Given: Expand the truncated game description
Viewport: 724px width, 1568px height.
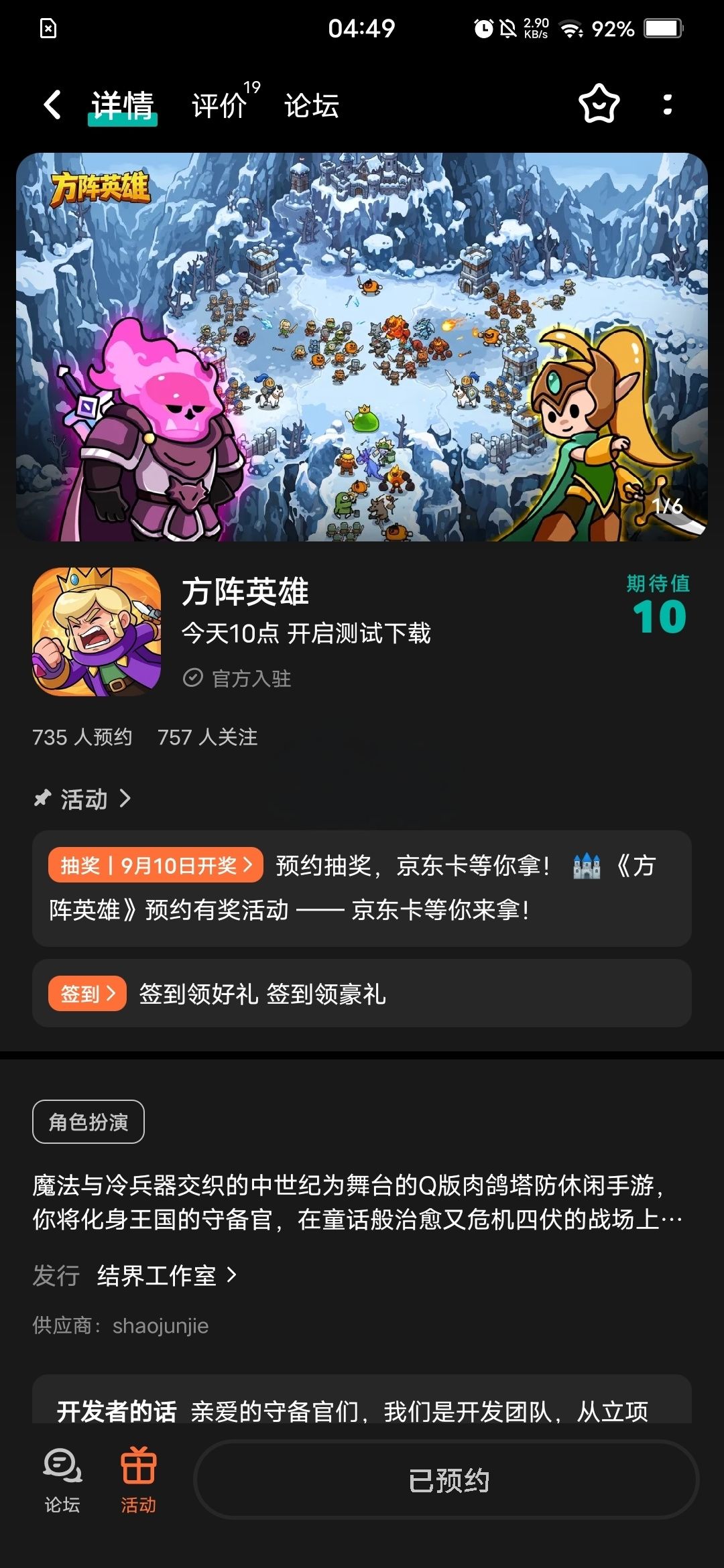Looking at the screenshot, I should click(358, 1202).
